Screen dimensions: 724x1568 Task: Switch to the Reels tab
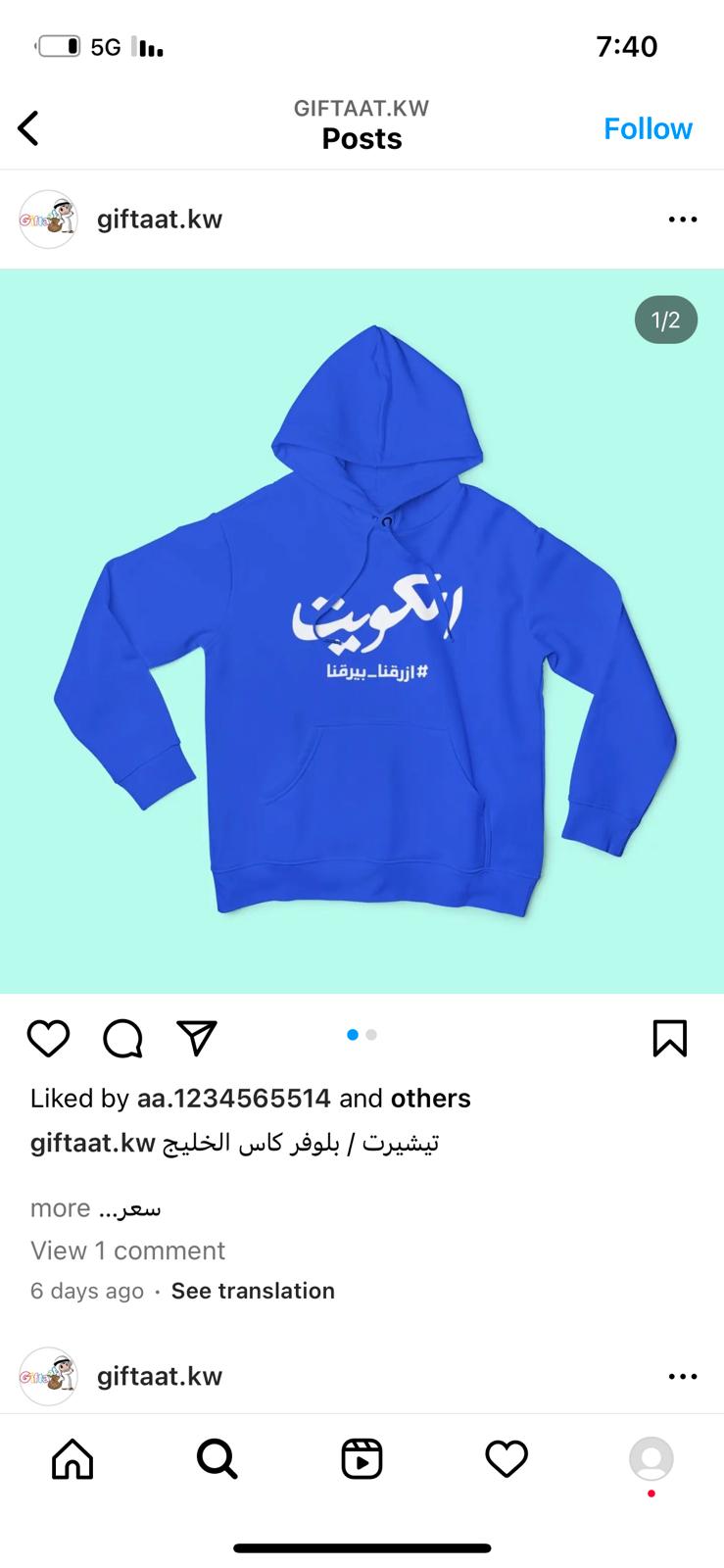point(362,1459)
